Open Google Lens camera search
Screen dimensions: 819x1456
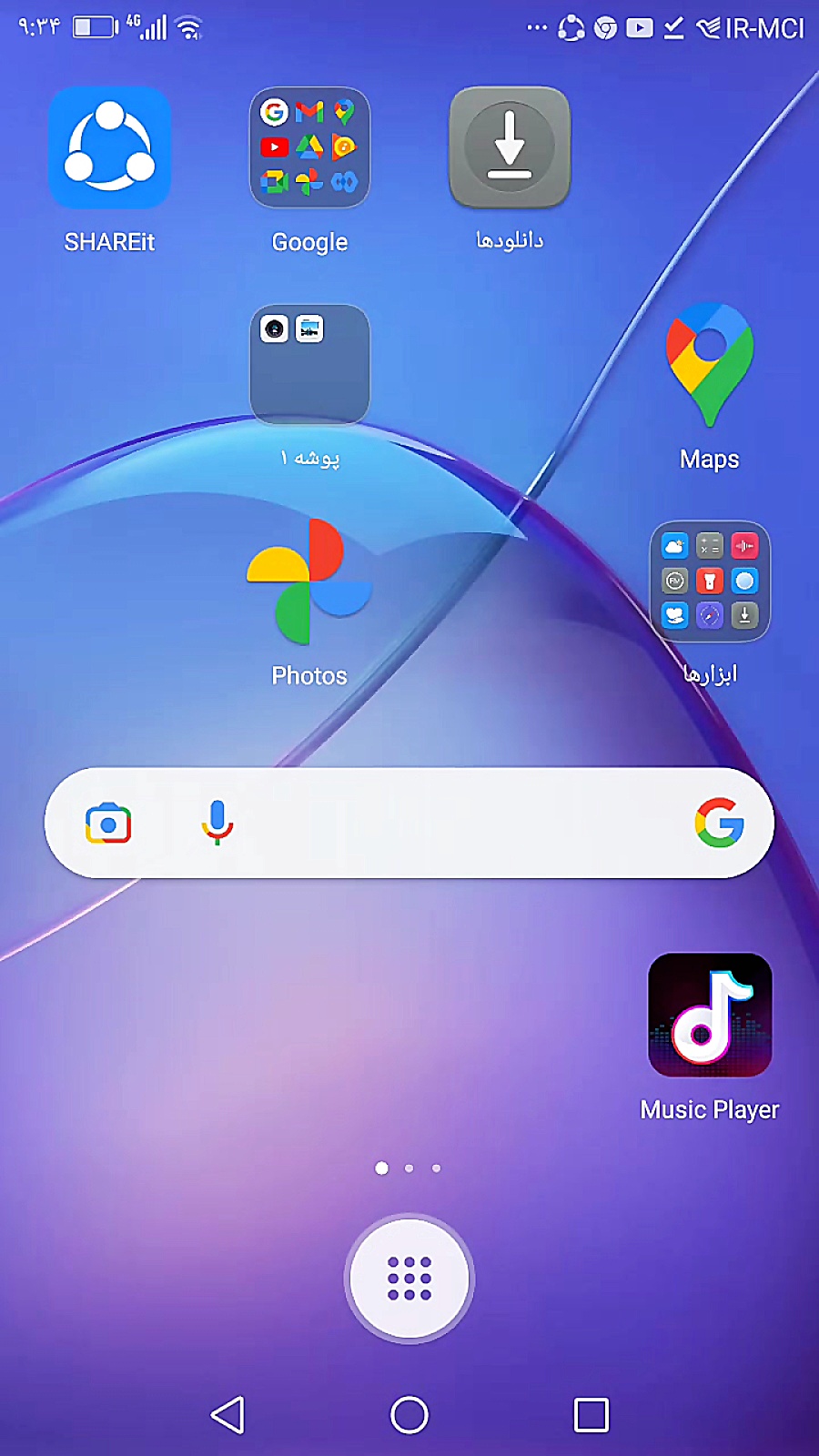[108, 824]
